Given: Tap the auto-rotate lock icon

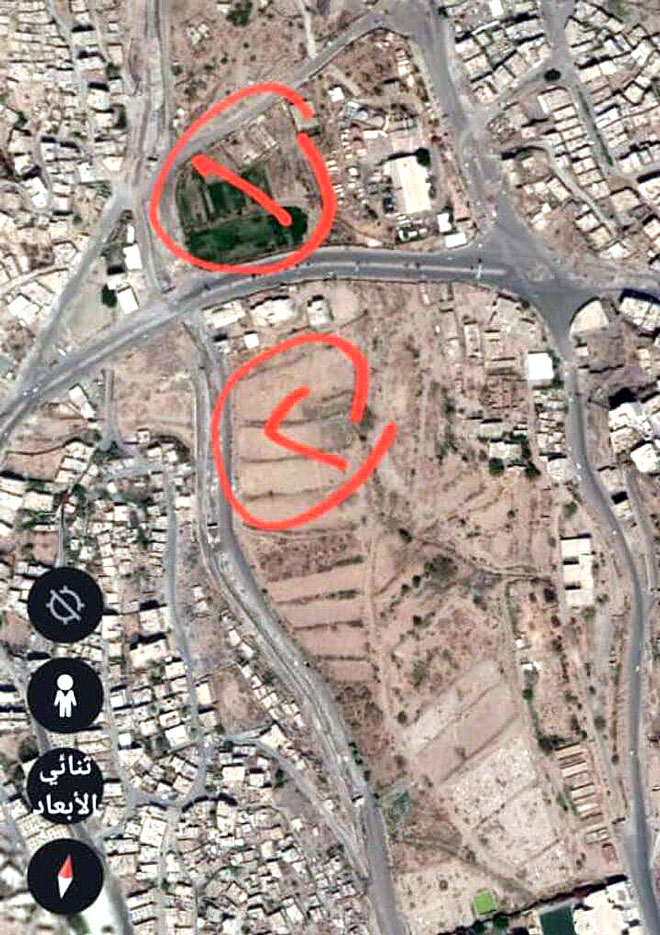Looking at the screenshot, I should click(x=65, y=605).
